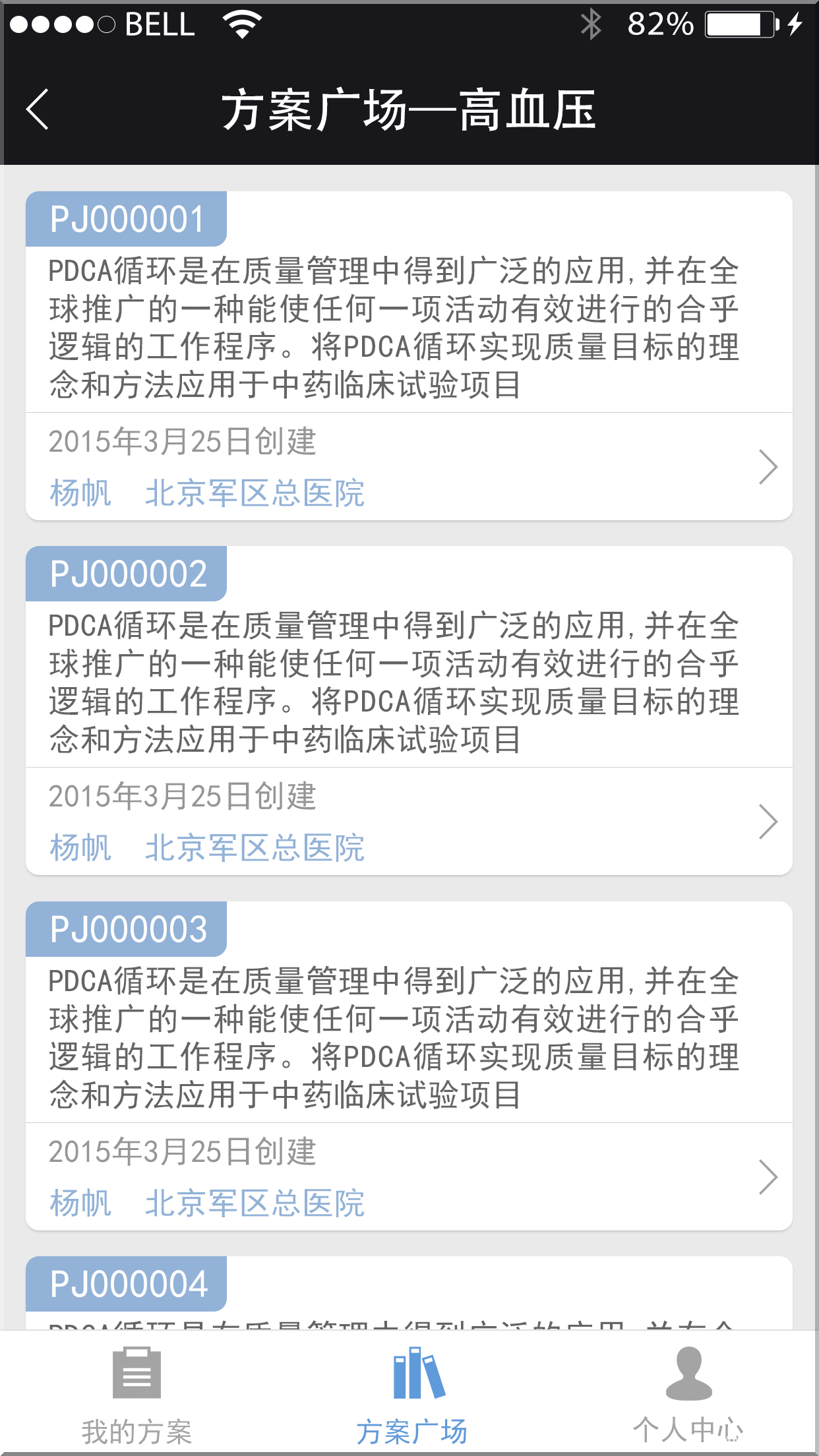Open hospital link 北京军区总医院 on PJ000002

click(x=255, y=847)
